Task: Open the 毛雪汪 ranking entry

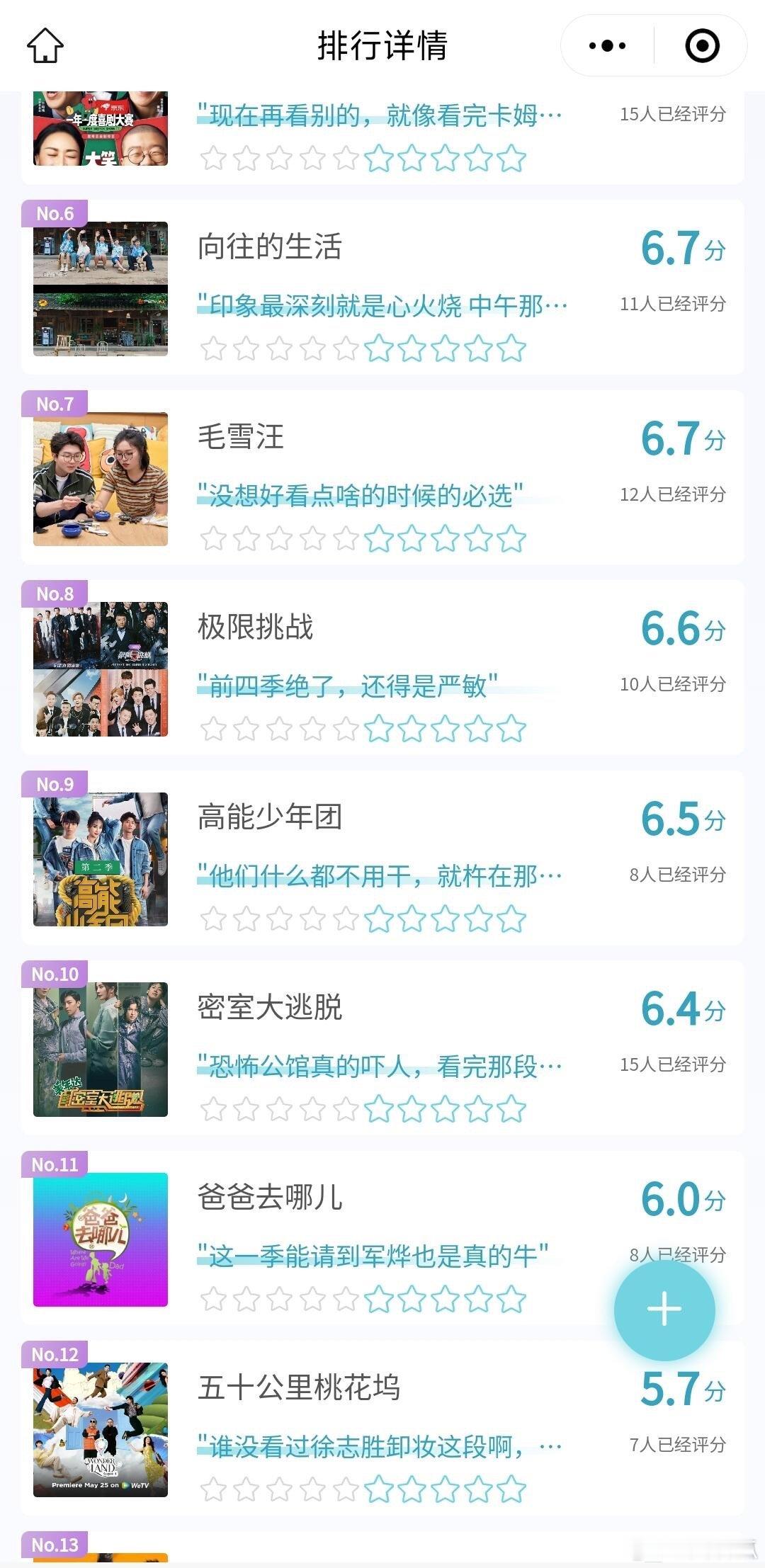Action: (x=382, y=477)
